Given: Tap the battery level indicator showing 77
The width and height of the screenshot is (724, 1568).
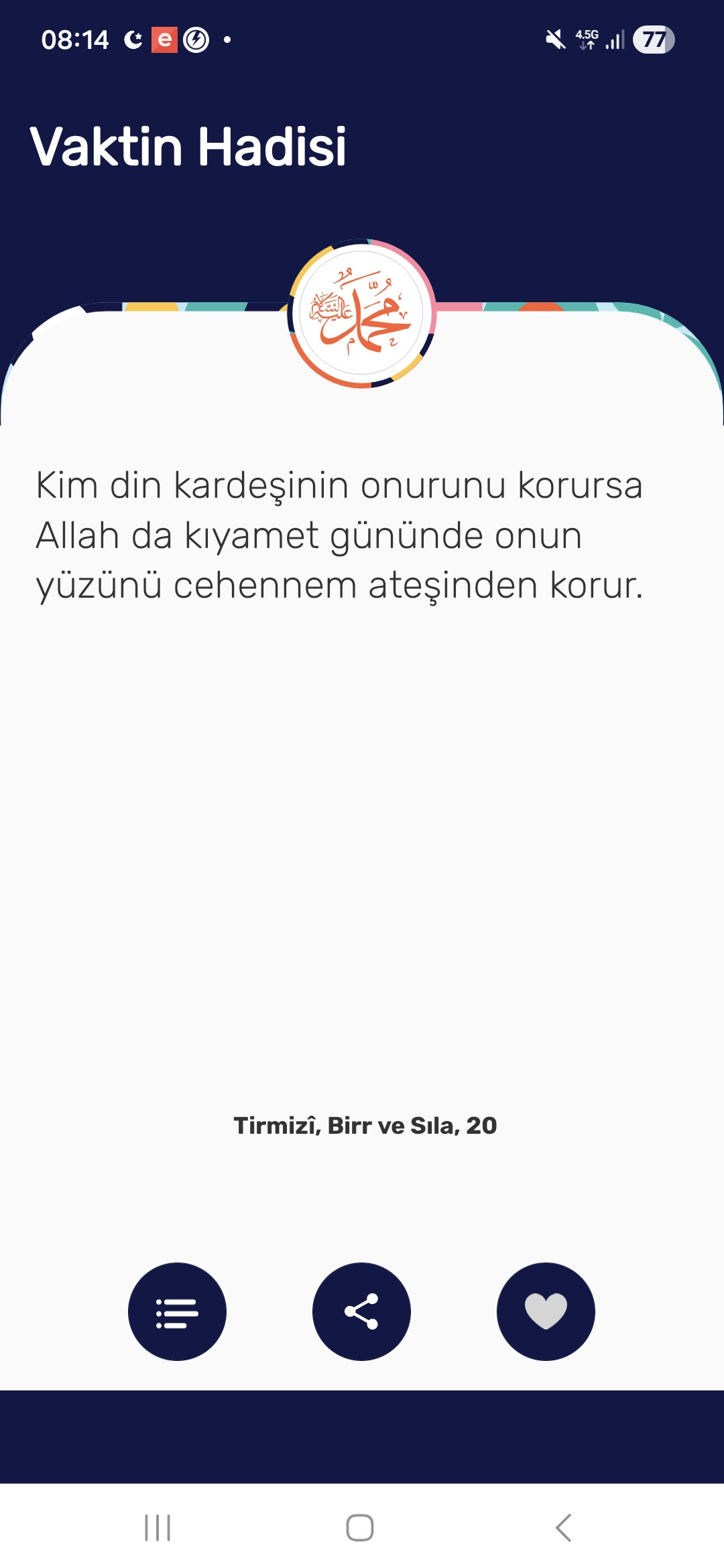Looking at the screenshot, I should click(651, 39).
